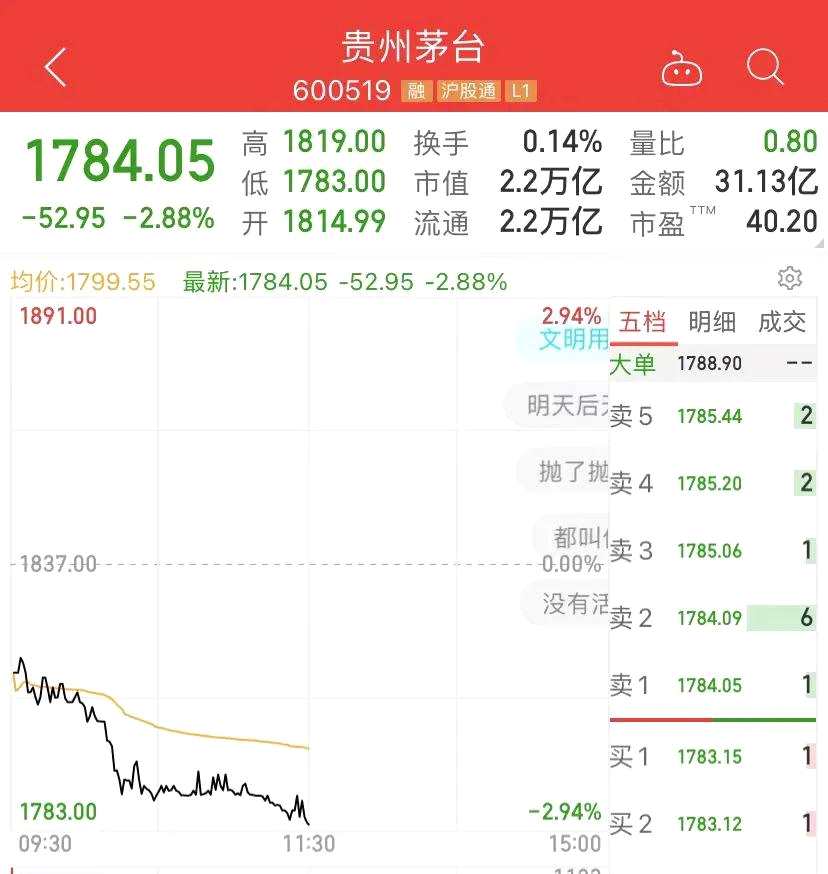Select the 卖1 order row at 1784.05
The image size is (828, 874).
[712, 686]
